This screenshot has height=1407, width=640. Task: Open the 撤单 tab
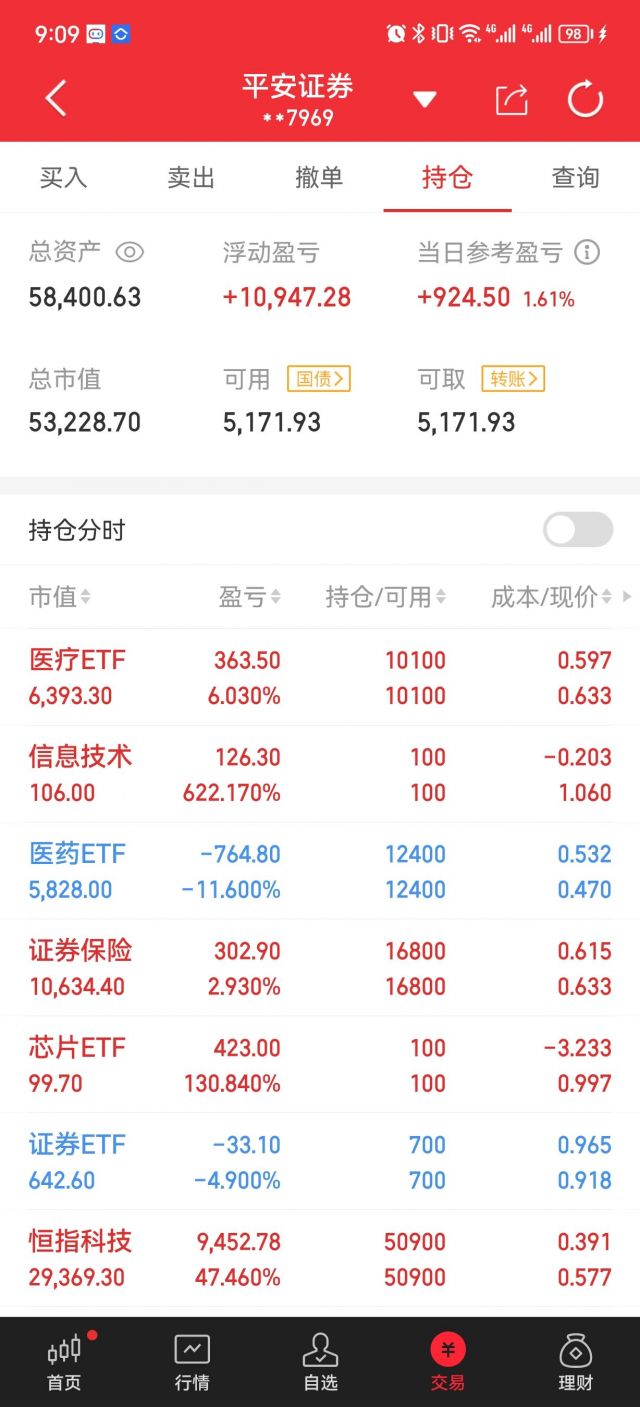pos(320,178)
